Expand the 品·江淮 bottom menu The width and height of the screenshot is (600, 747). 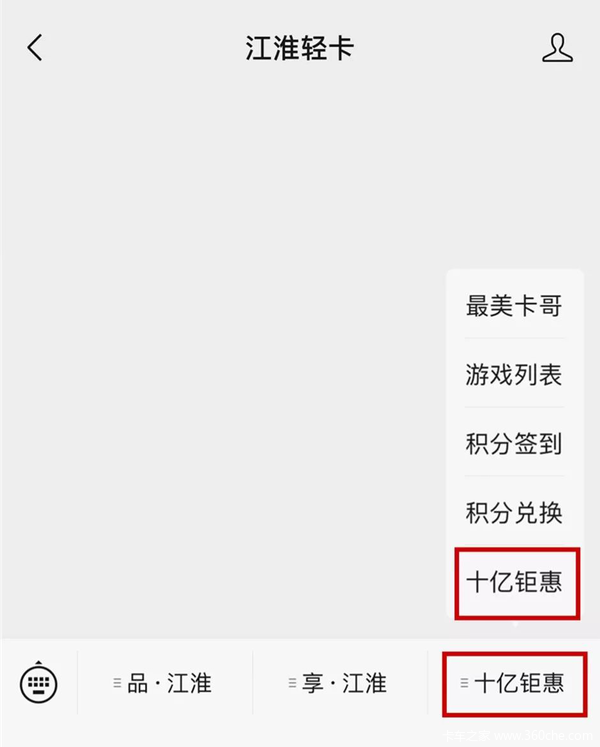point(165,684)
